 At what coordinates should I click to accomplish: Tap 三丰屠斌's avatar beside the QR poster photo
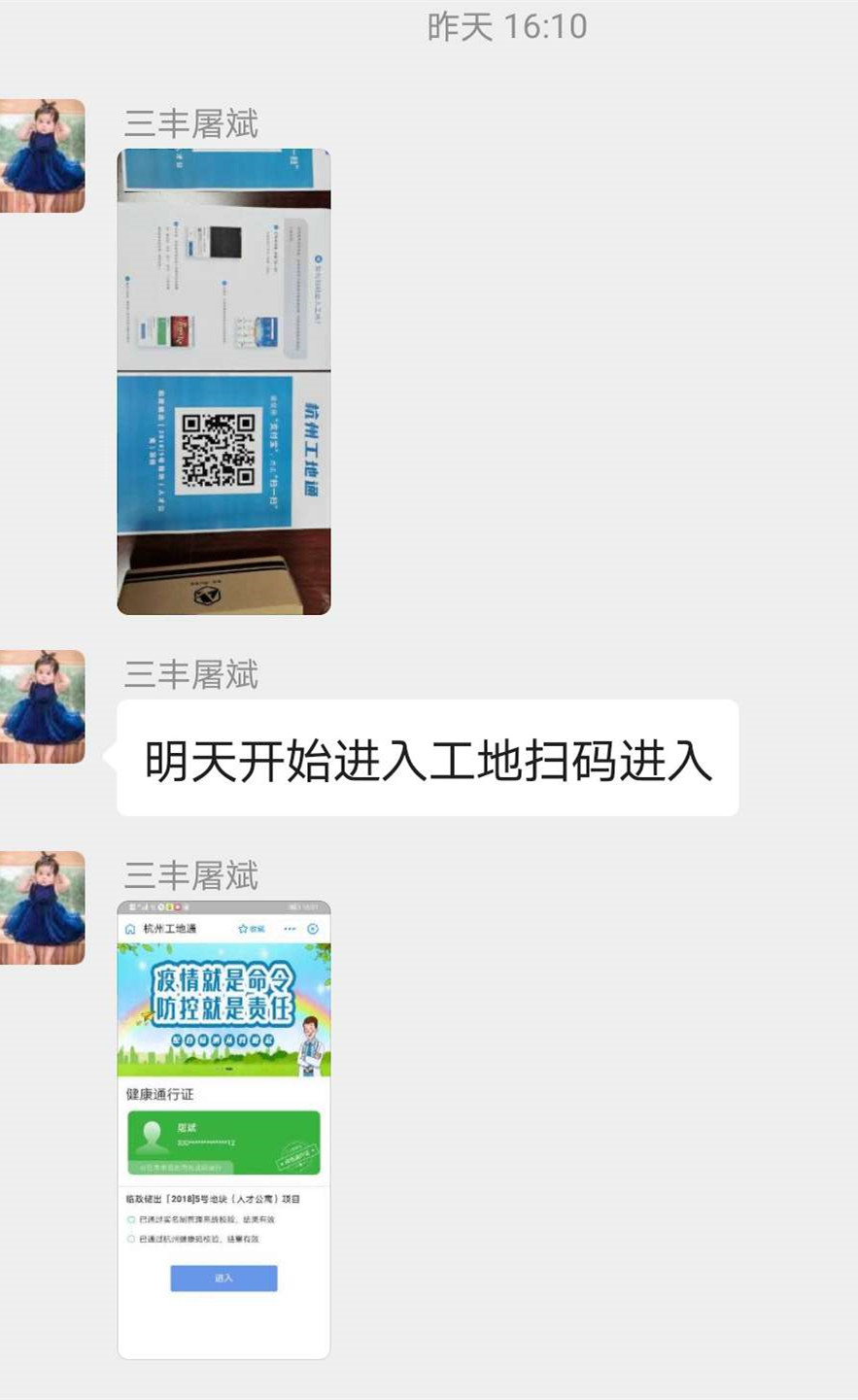(43, 155)
